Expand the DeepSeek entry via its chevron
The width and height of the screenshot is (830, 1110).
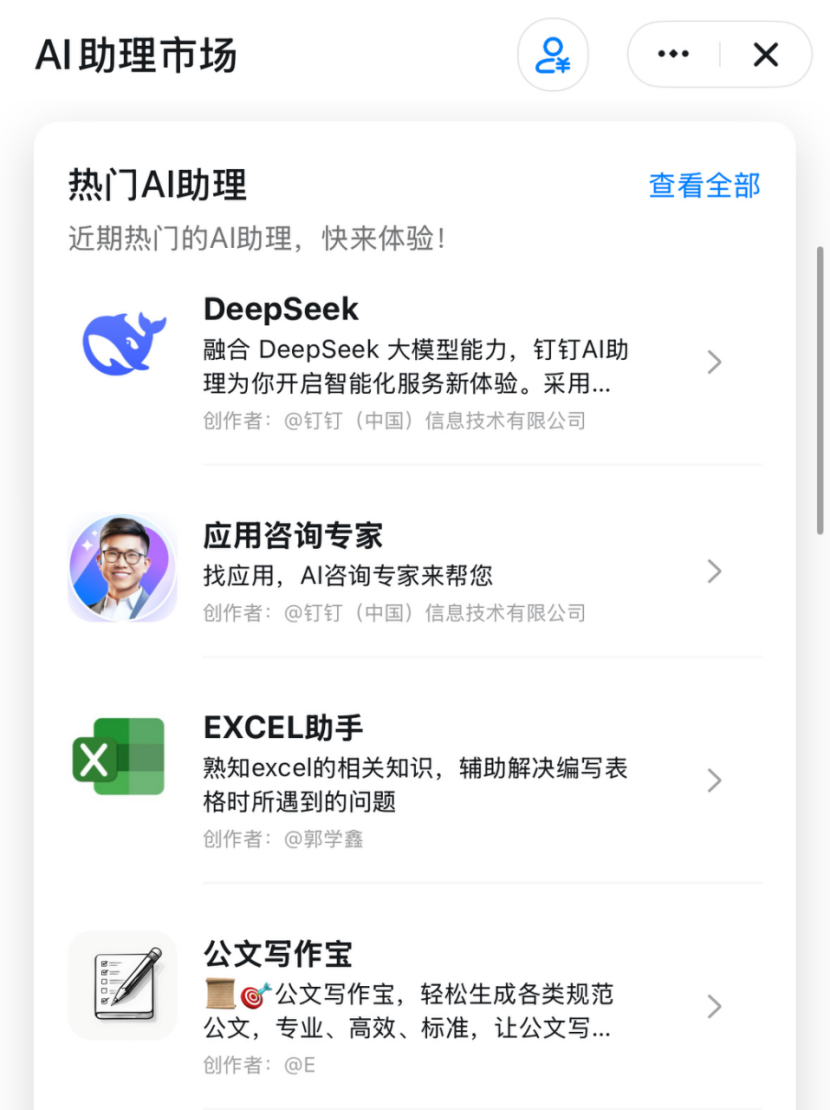(714, 362)
